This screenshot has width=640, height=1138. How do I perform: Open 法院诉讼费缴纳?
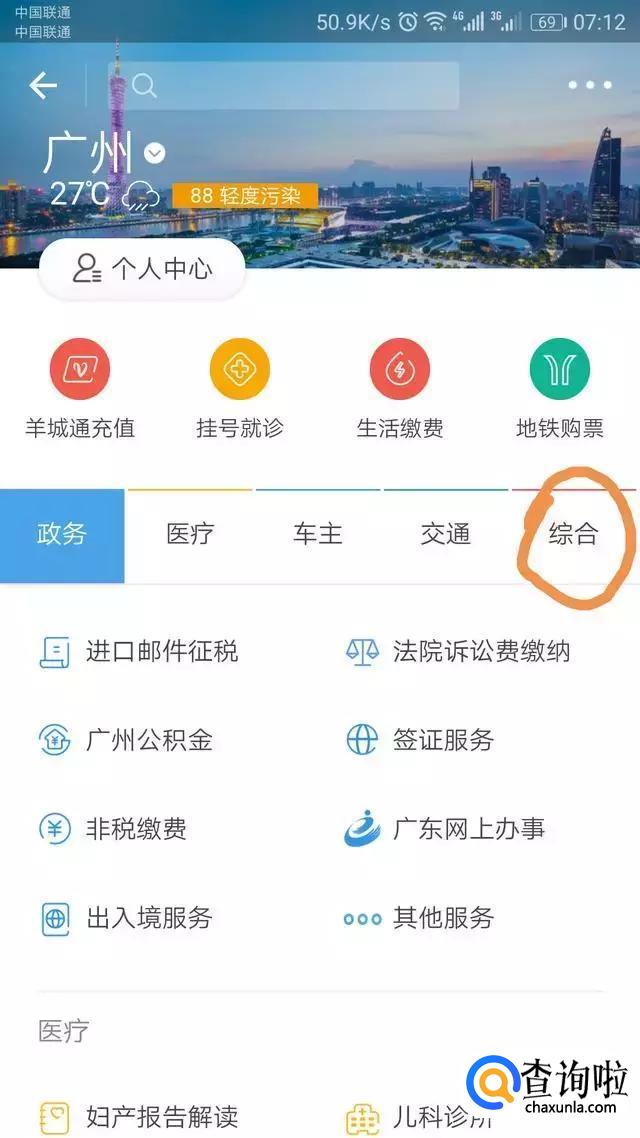(x=458, y=653)
